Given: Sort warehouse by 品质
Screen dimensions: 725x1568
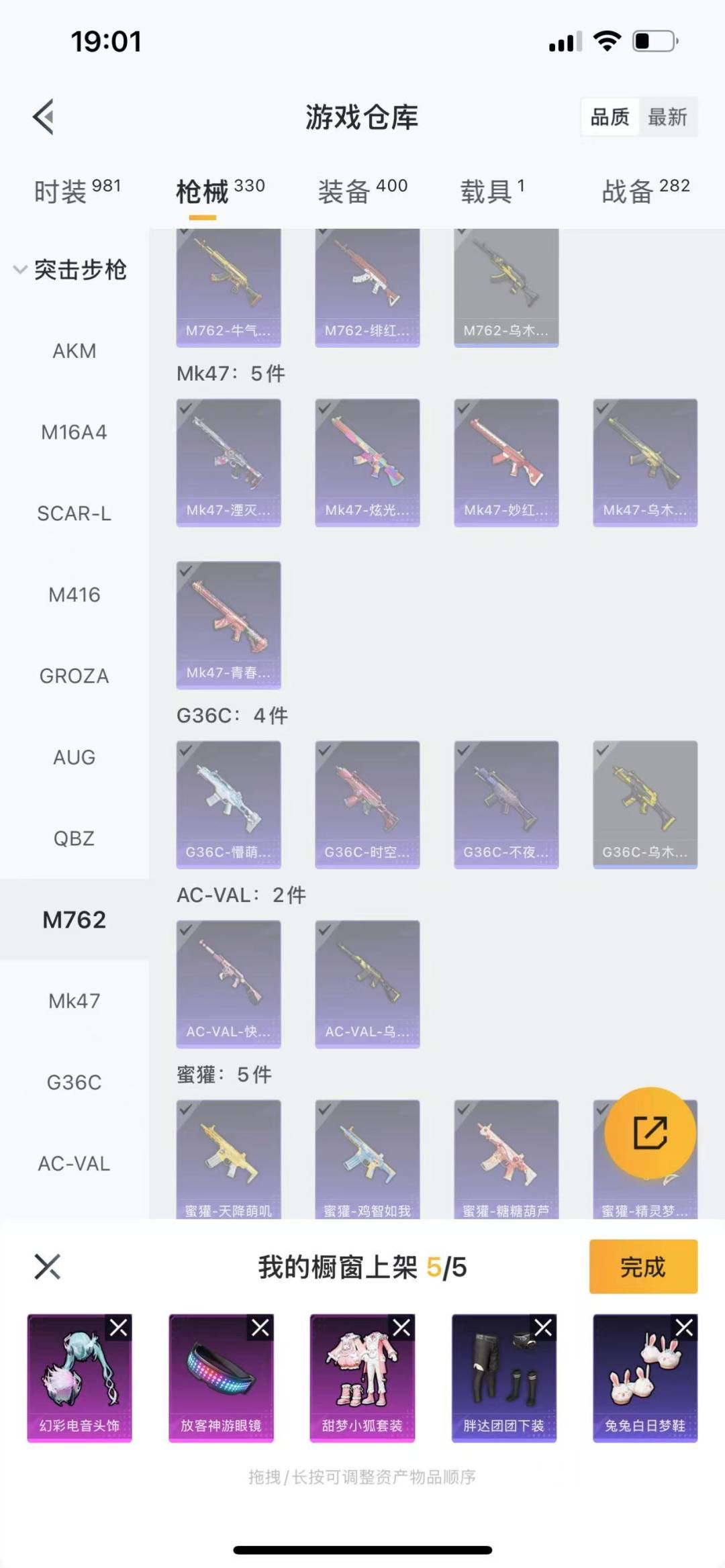Looking at the screenshot, I should point(610,117).
